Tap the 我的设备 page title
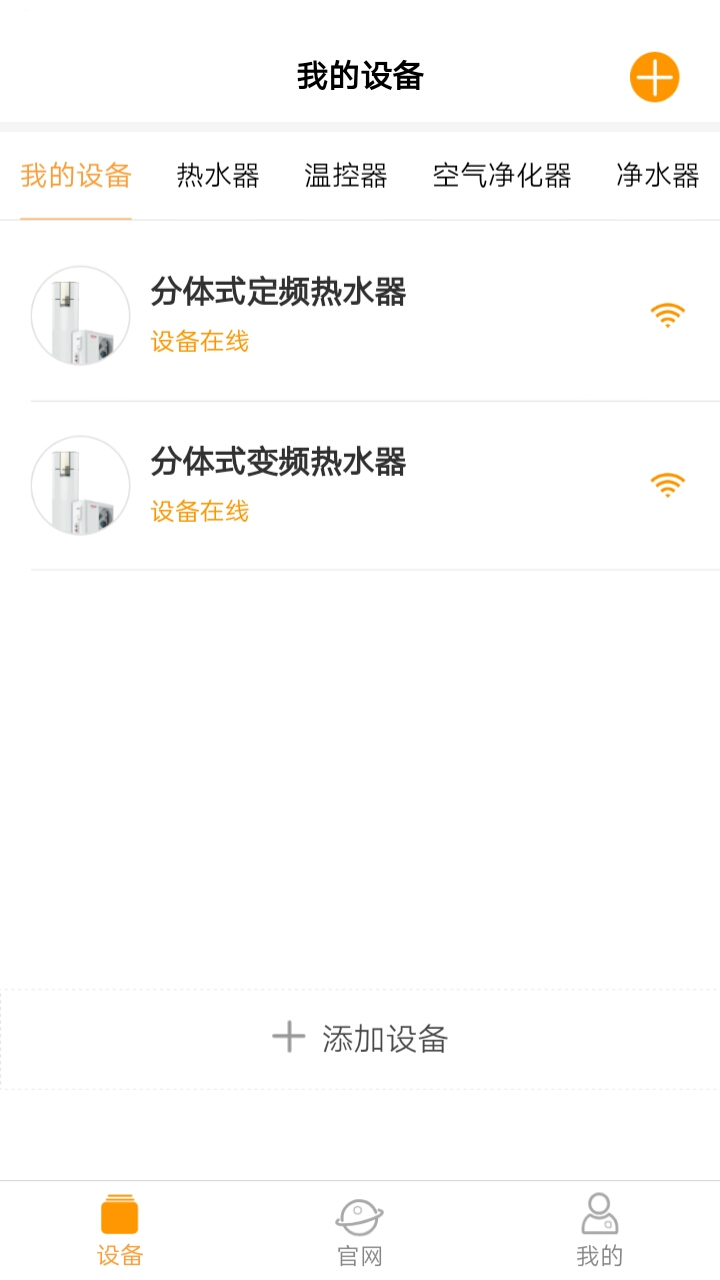 pyautogui.click(x=360, y=75)
